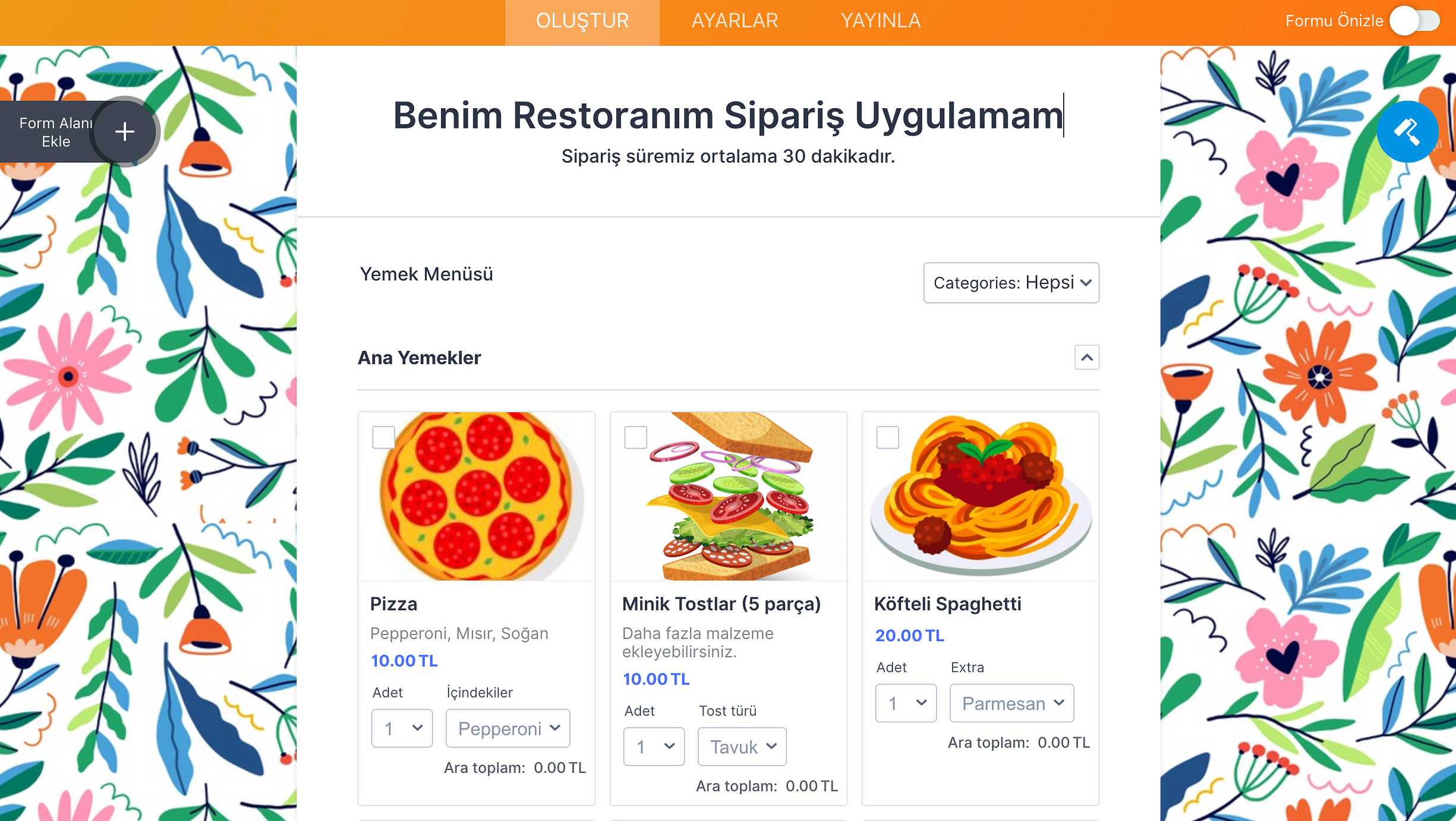This screenshot has width=1456, height=821.
Task: Open the YAYINLA tab
Action: coord(880,21)
